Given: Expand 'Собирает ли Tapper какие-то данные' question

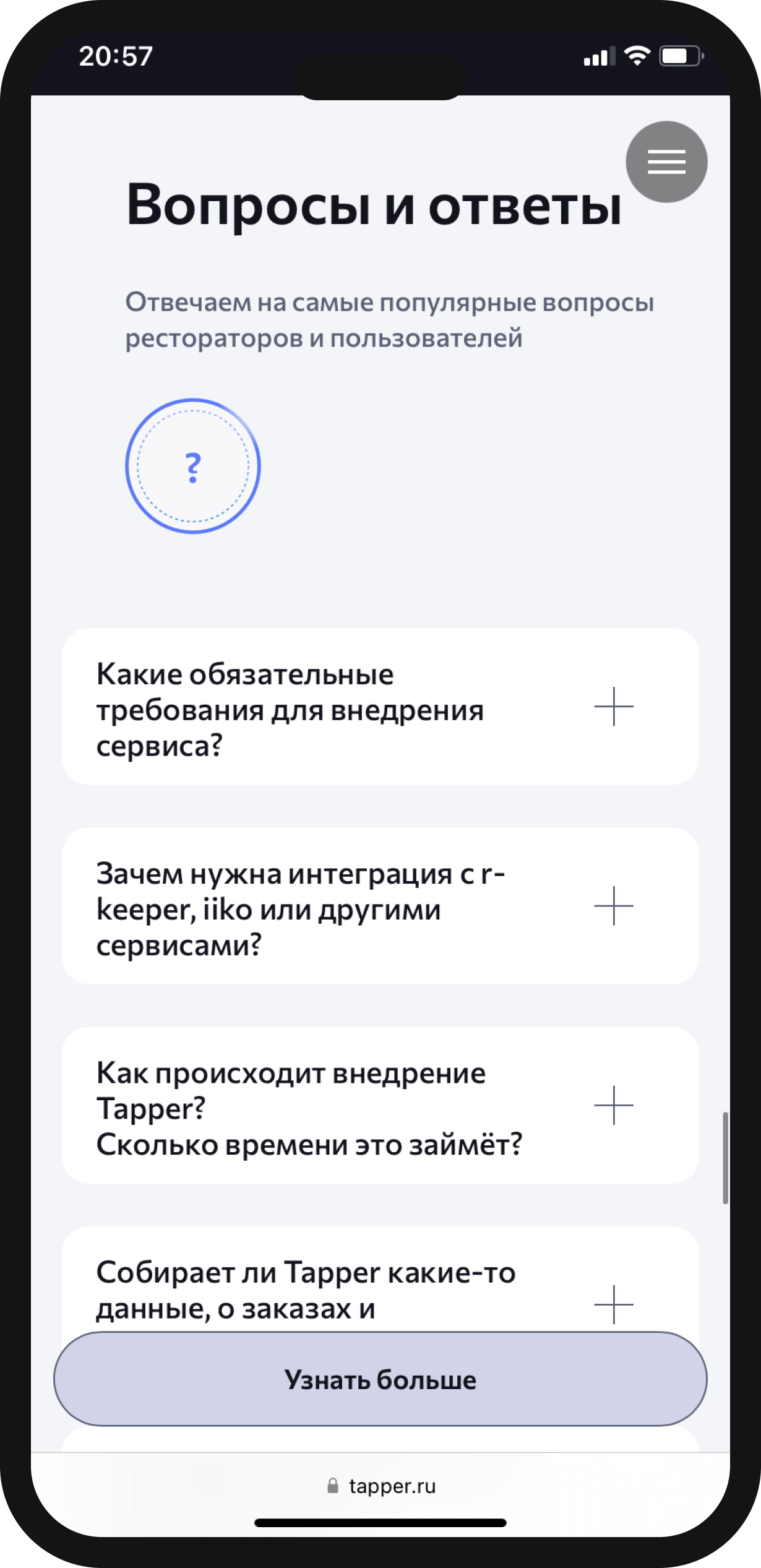Looking at the screenshot, I should pos(613,1303).
